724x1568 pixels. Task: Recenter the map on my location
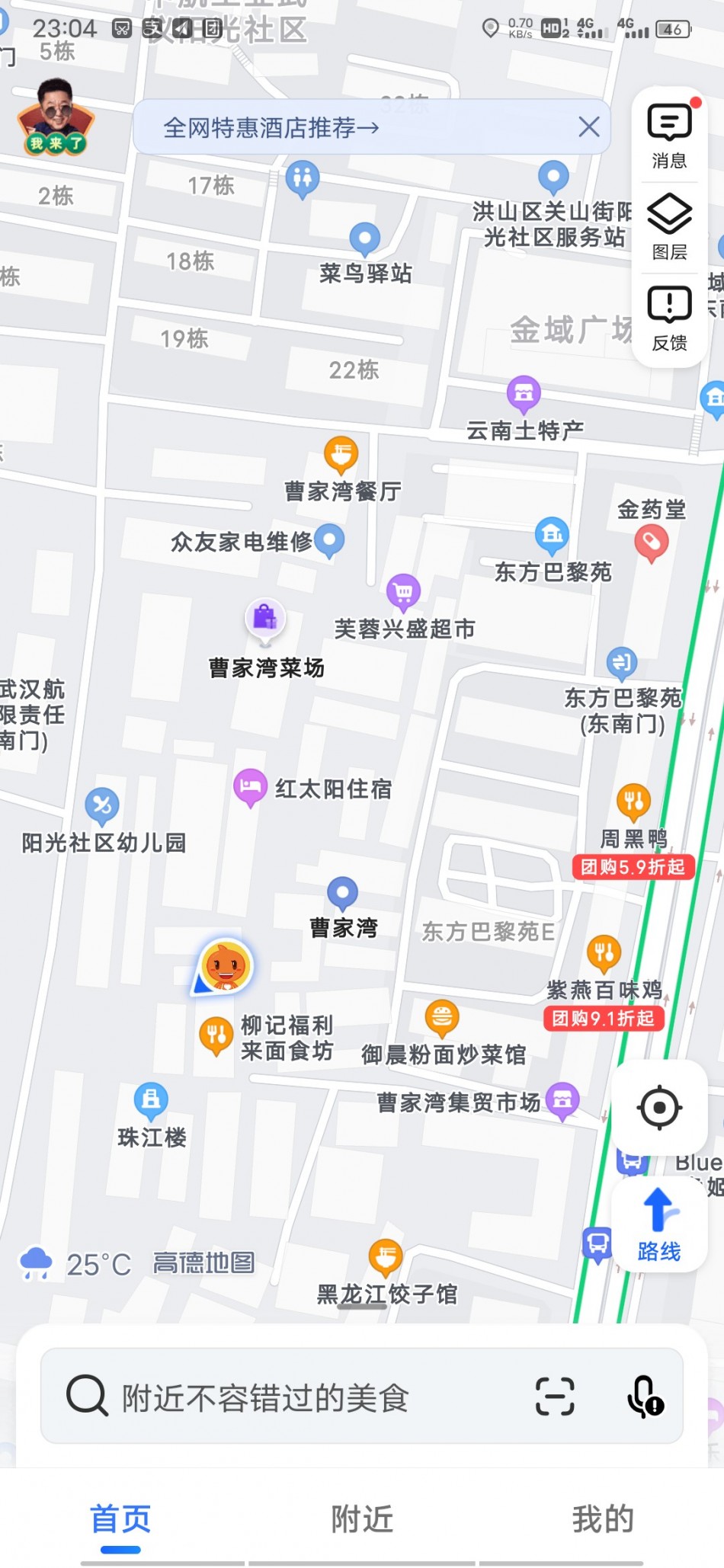pos(659,1107)
